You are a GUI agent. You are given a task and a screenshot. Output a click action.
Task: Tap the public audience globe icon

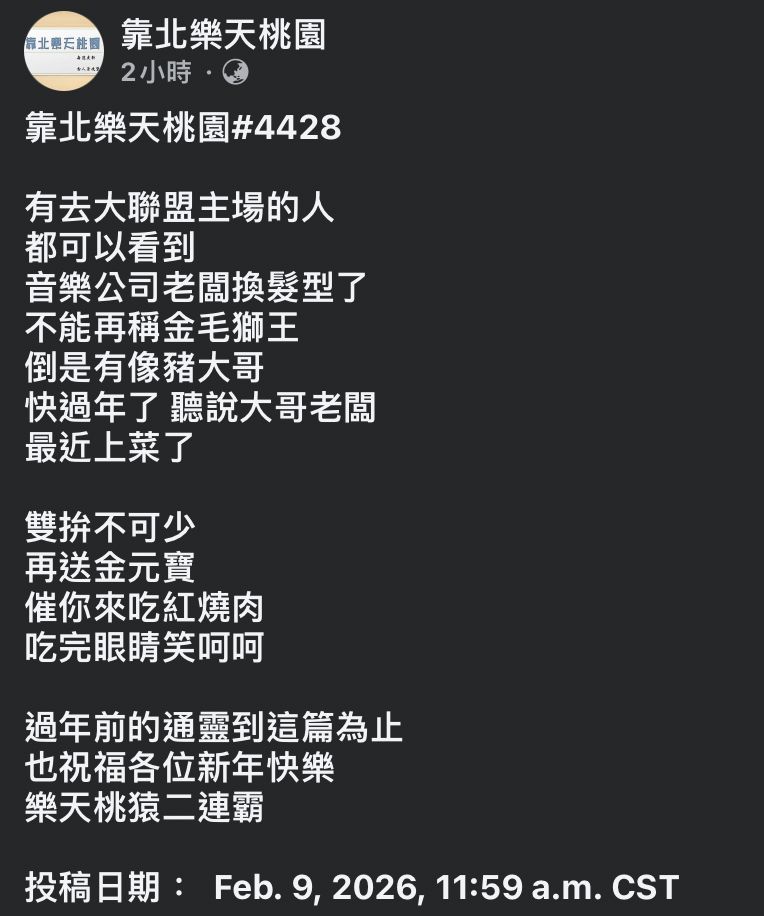235,73
